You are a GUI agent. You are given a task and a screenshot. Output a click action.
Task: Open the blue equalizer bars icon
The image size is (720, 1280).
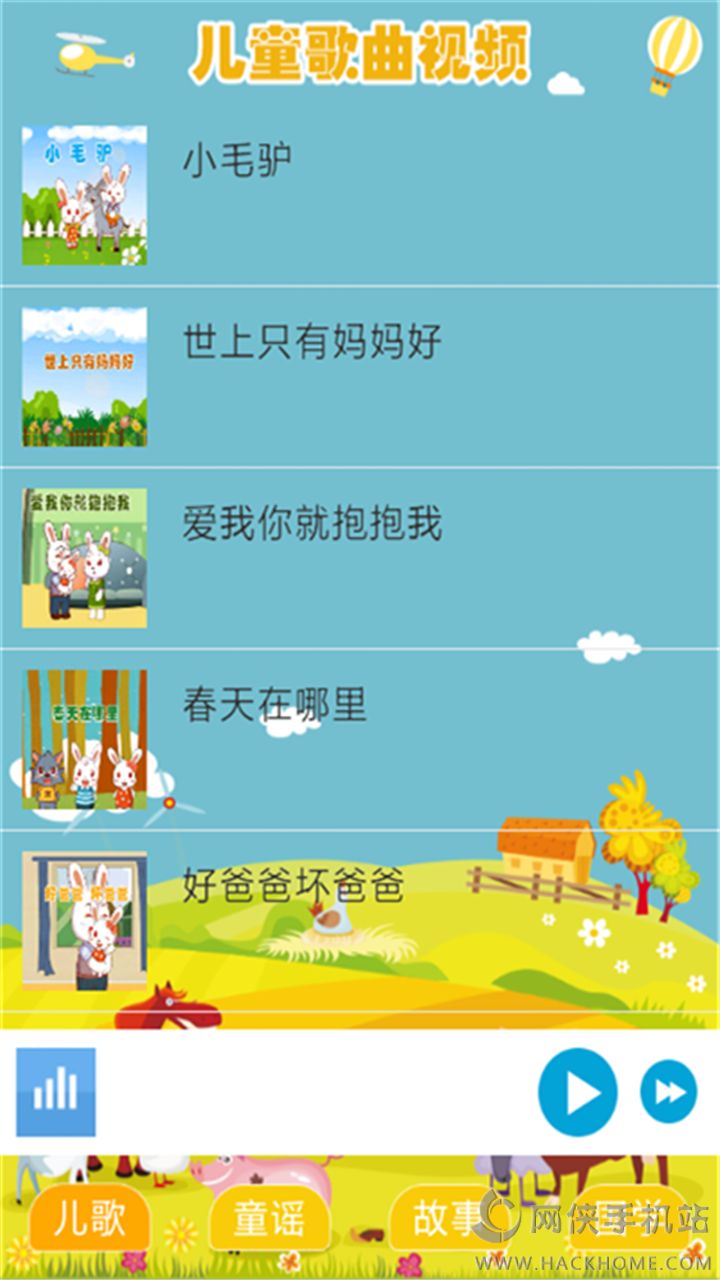point(56,1092)
